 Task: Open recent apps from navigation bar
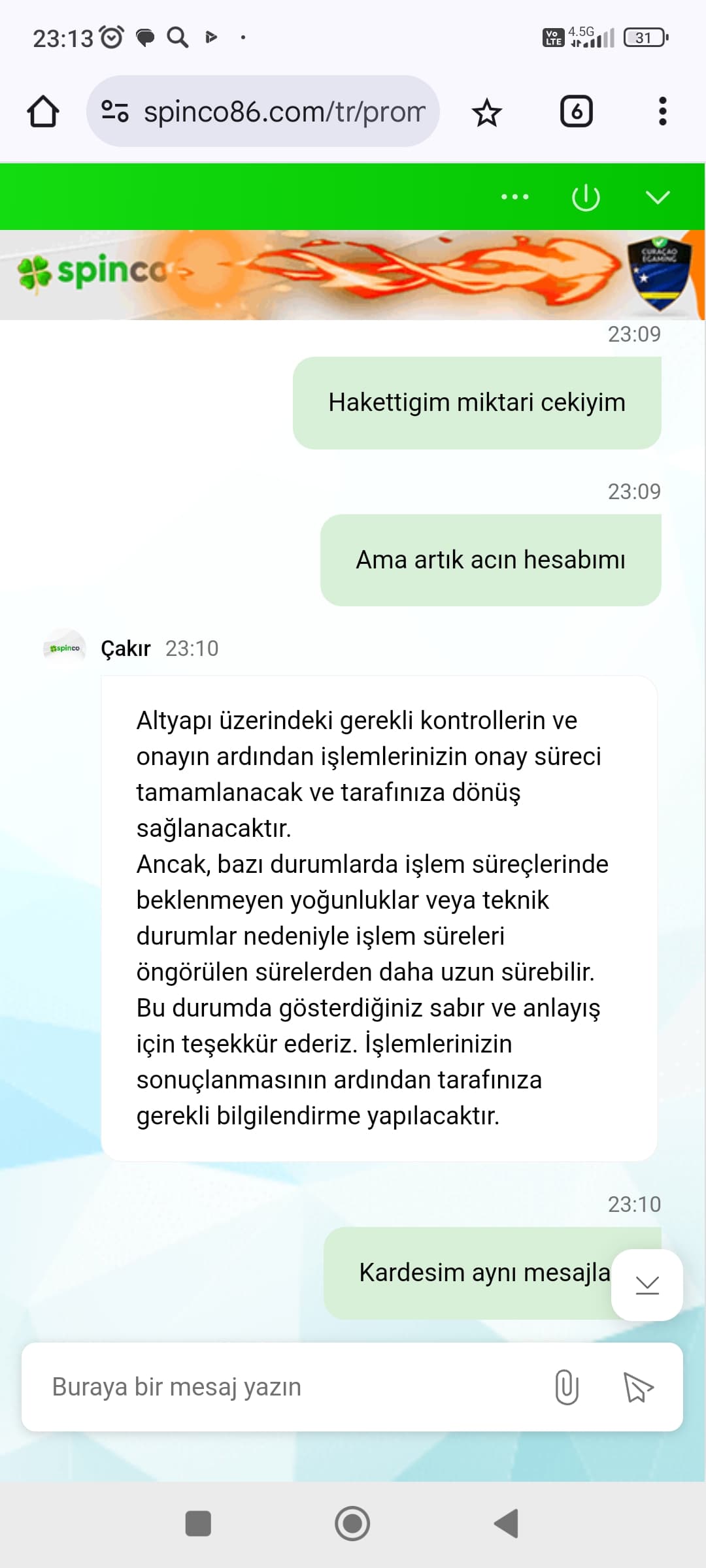pyautogui.click(x=198, y=1524)
